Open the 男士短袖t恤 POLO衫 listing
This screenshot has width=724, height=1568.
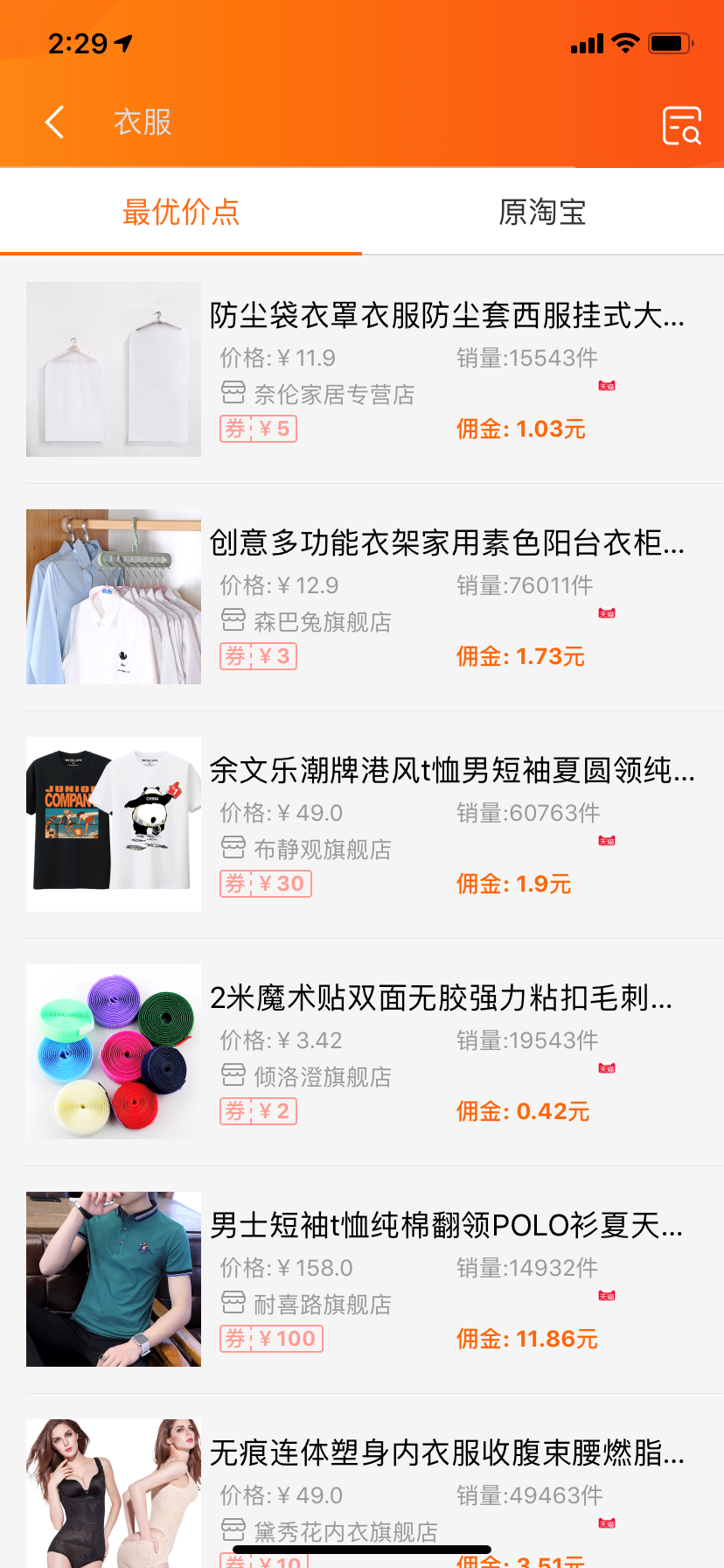click(446, 1226)
